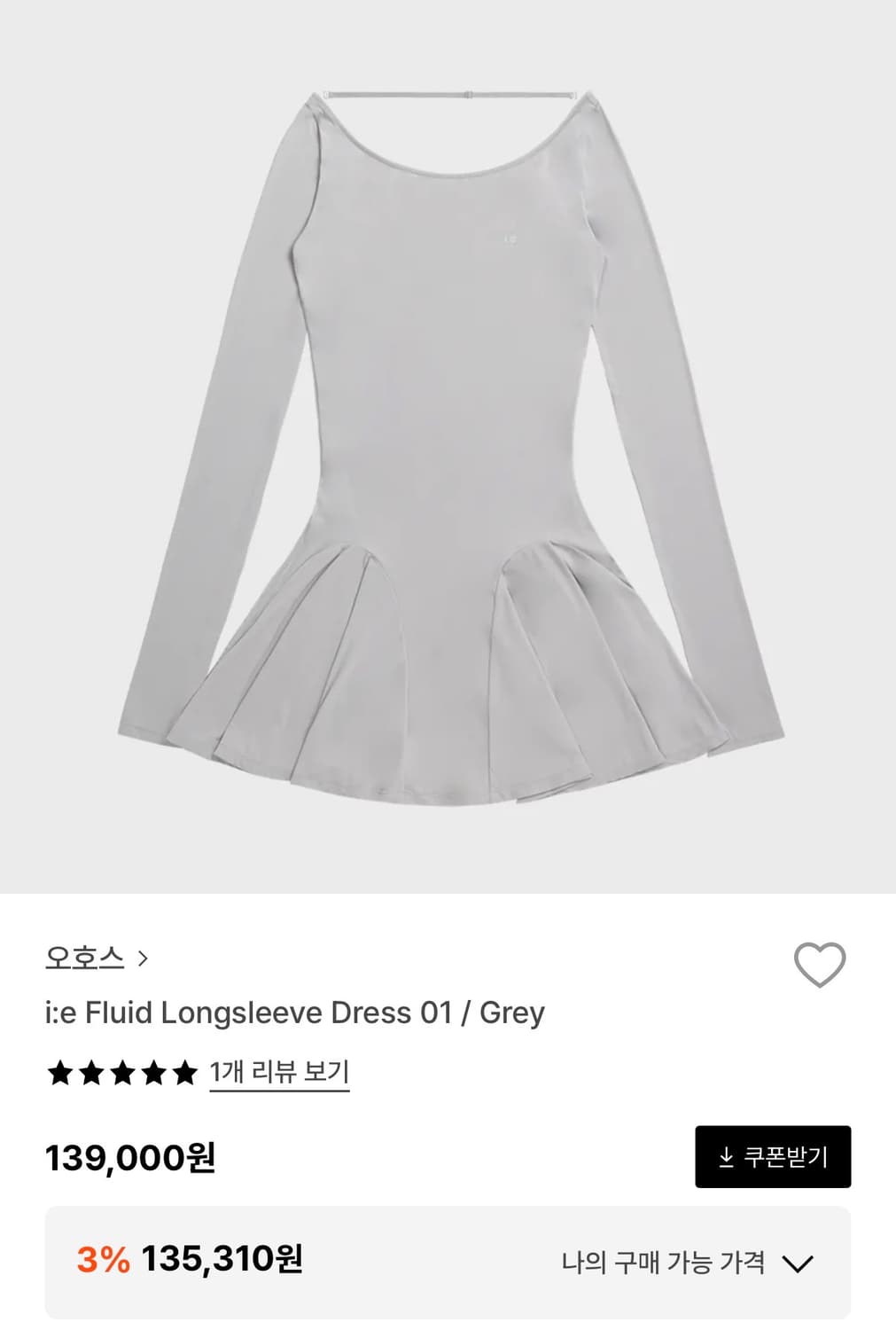Open the 1개 리뷰 보기 link
896x1330 pixels.
[x=277, y=1073]
